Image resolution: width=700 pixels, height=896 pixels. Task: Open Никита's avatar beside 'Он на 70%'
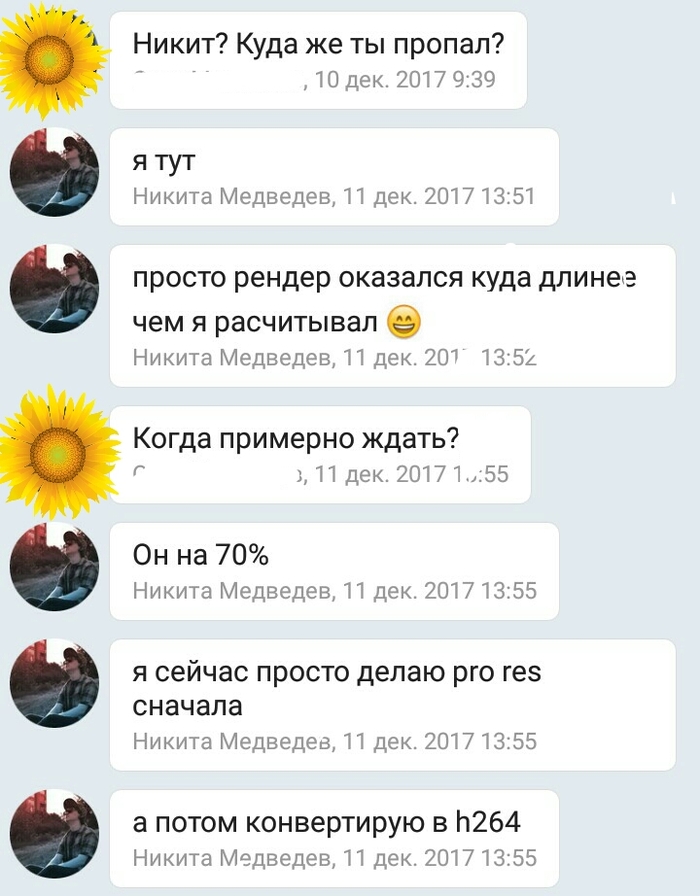click(x=54, y=566)
